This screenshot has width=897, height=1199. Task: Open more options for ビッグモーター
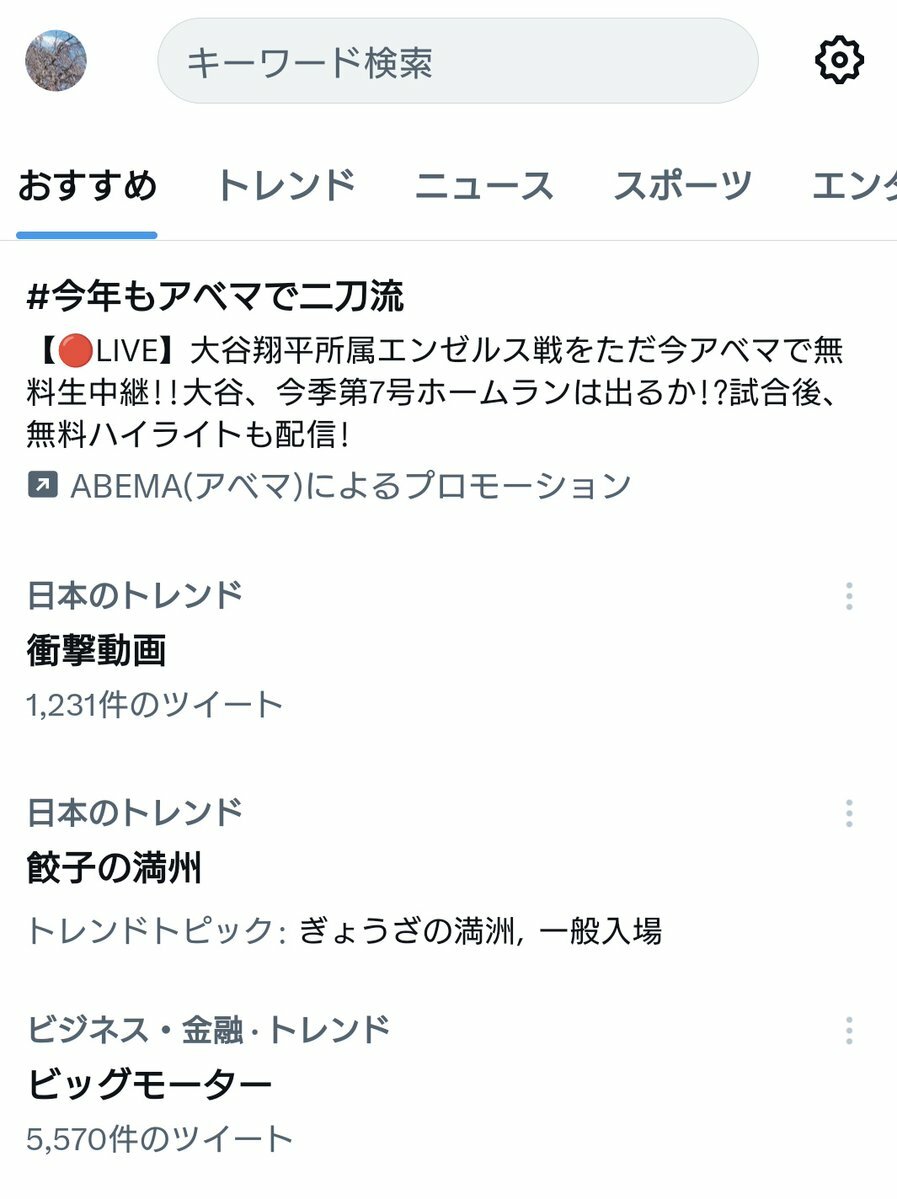pyautogui.click(x=848, y=1030)
